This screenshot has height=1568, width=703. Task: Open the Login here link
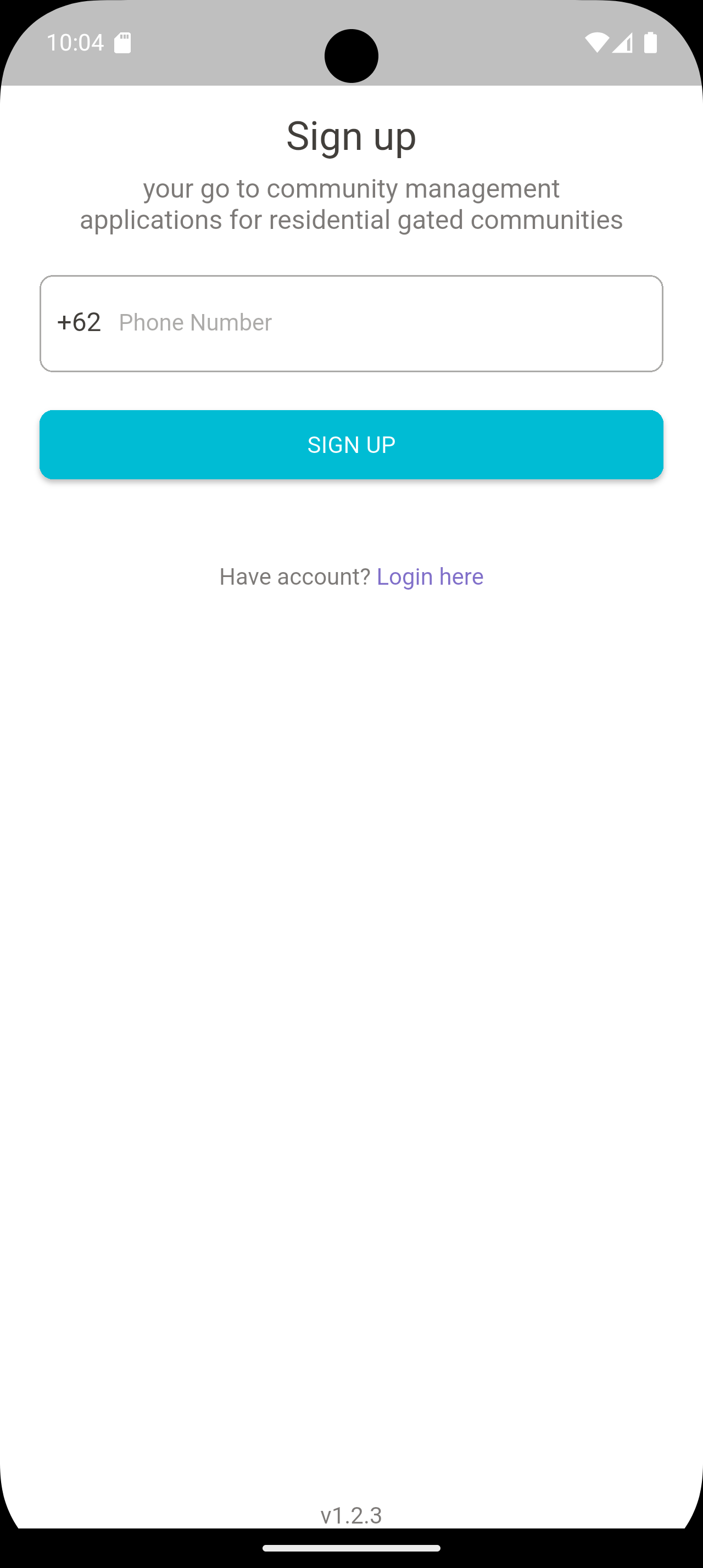click(429, 576)
